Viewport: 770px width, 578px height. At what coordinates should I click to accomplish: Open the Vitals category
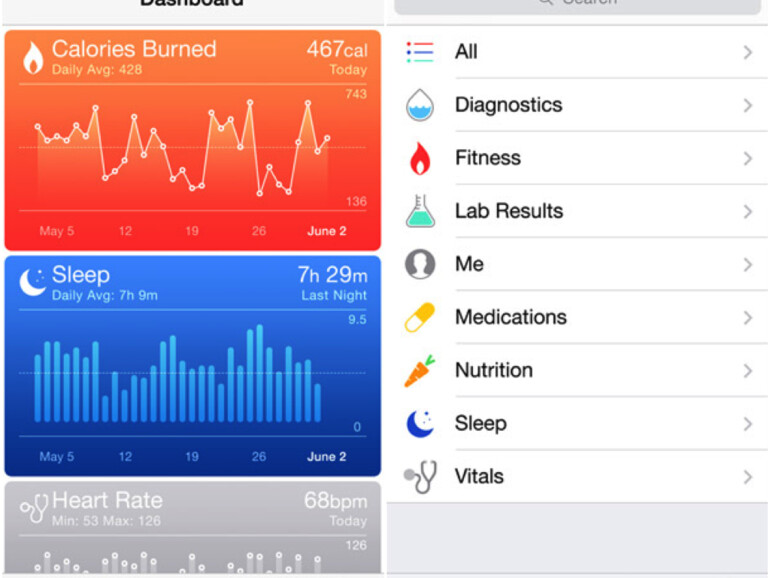tap(577, 476)
